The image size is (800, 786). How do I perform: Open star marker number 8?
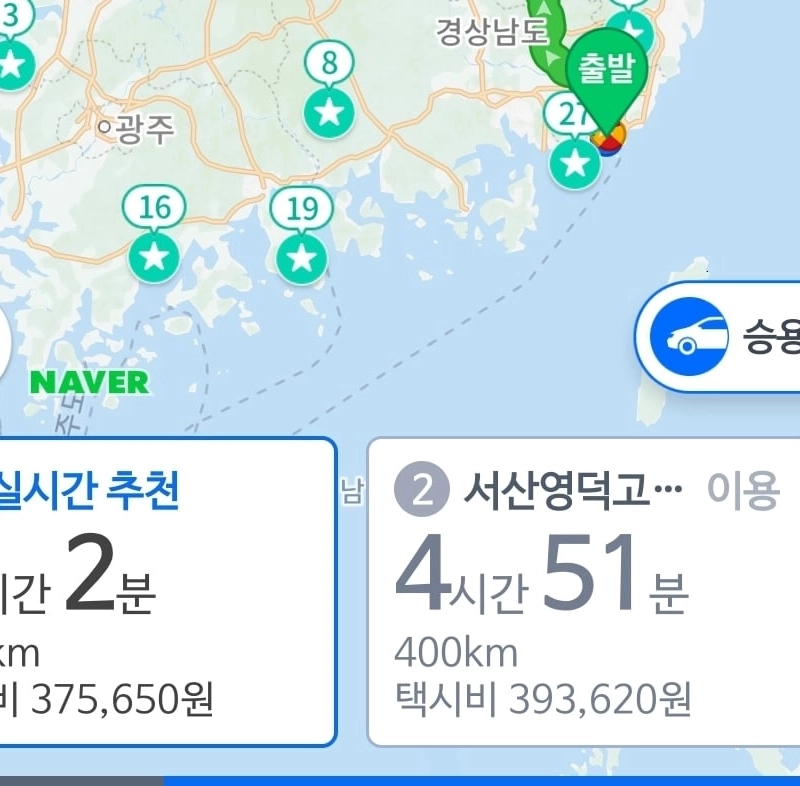[x=329, y=110]
